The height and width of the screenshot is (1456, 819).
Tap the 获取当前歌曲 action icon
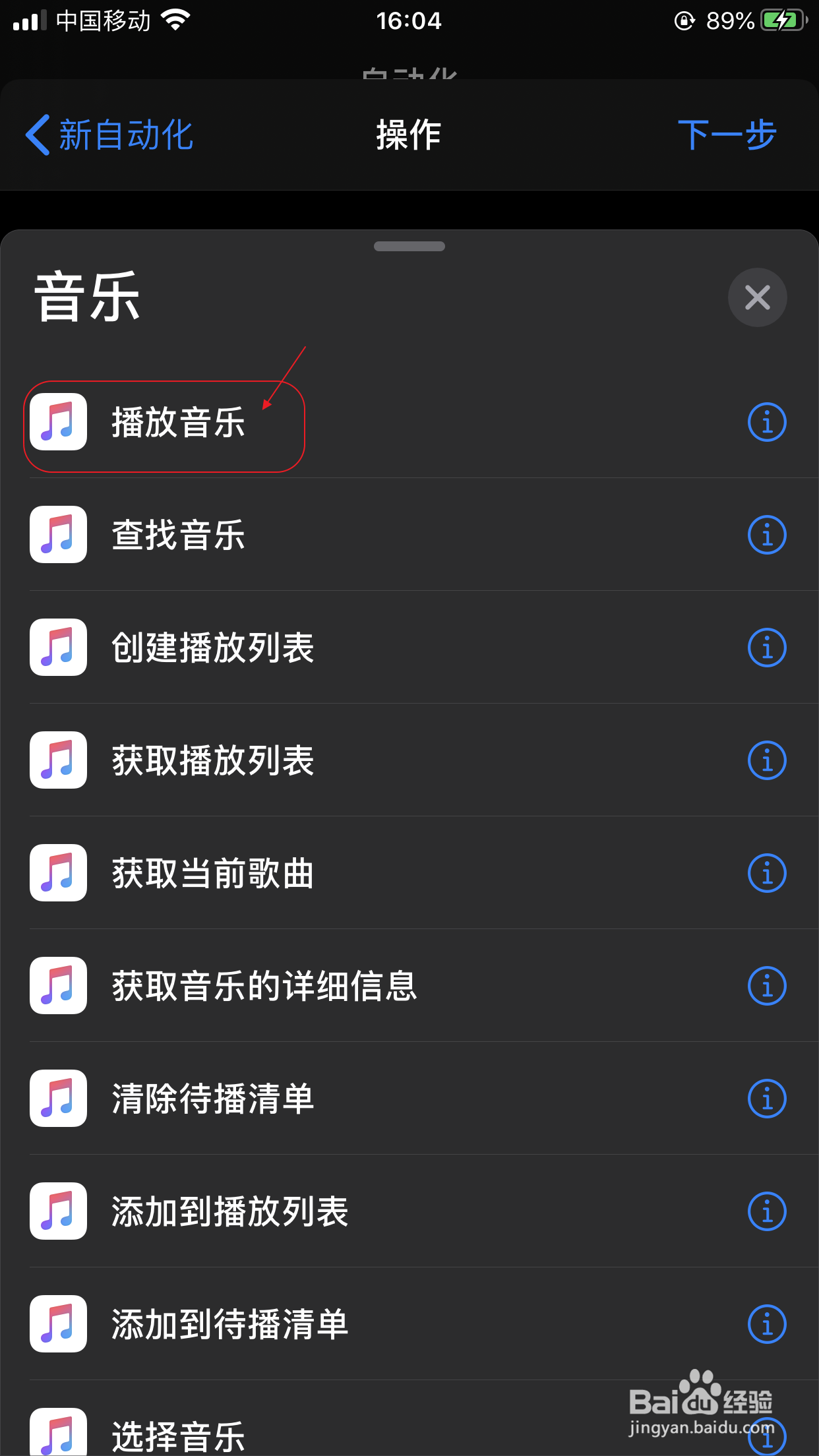pyautogui.click(x=58, y=873)
